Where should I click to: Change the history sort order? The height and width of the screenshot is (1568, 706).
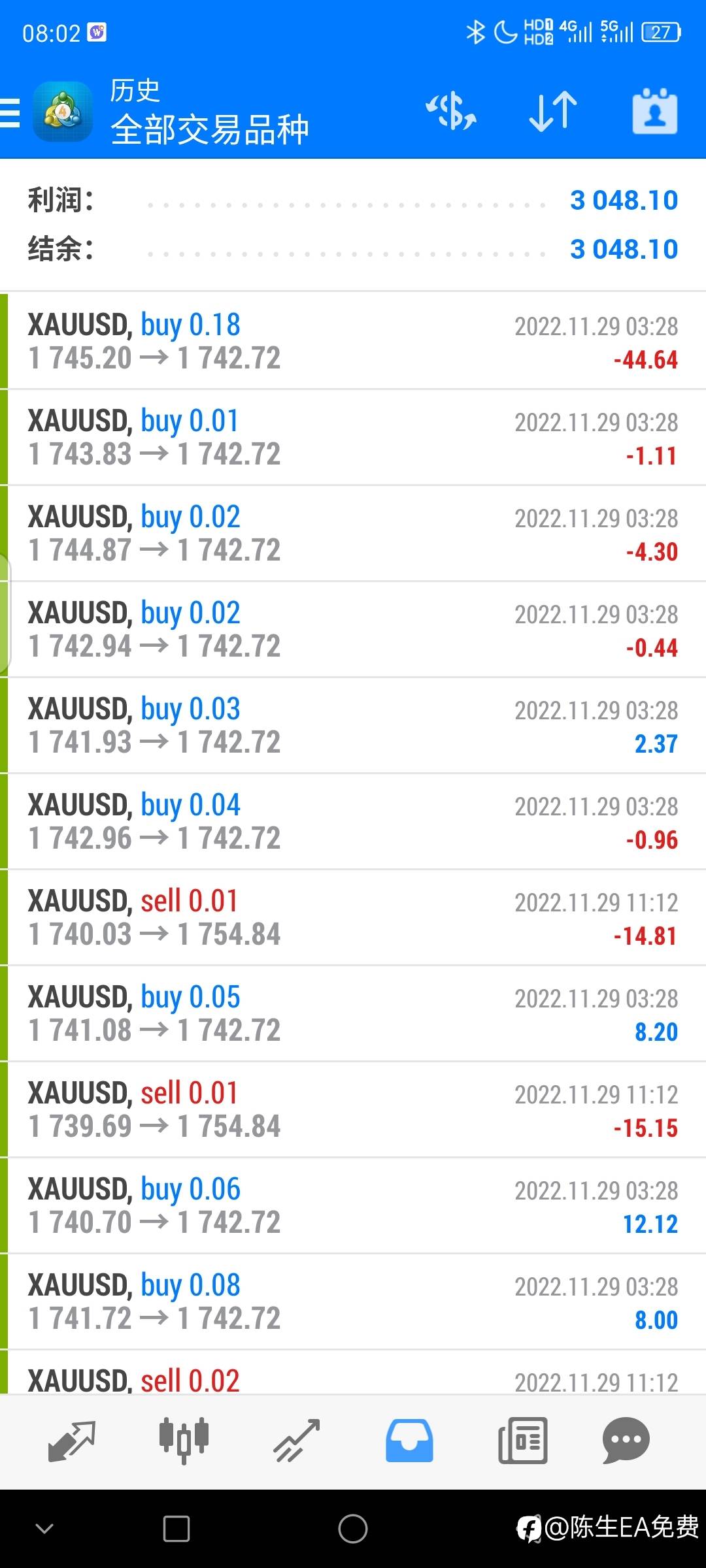pyautogui.click(x=553, y=111)
